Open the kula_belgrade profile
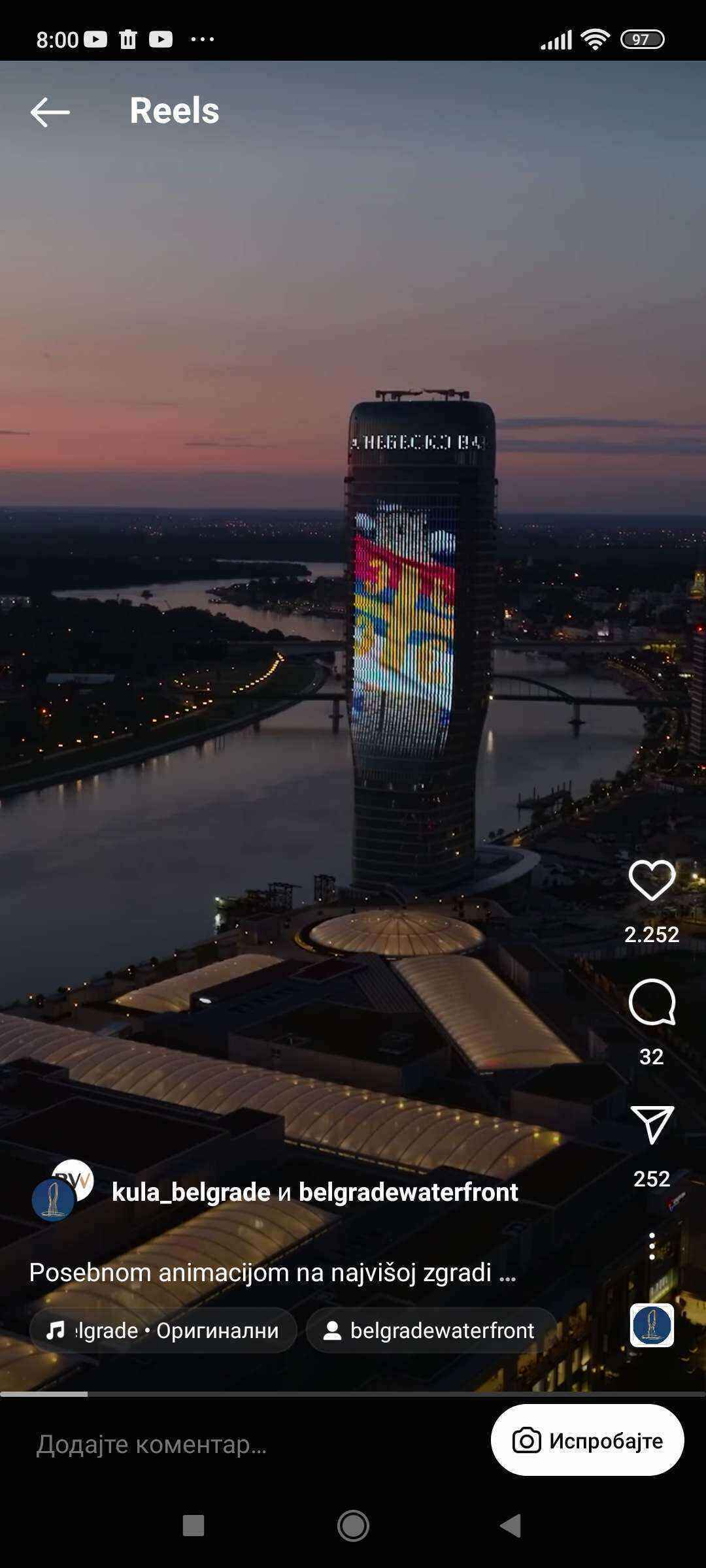The image size is (706, 1568). [x=191, y=1192]
